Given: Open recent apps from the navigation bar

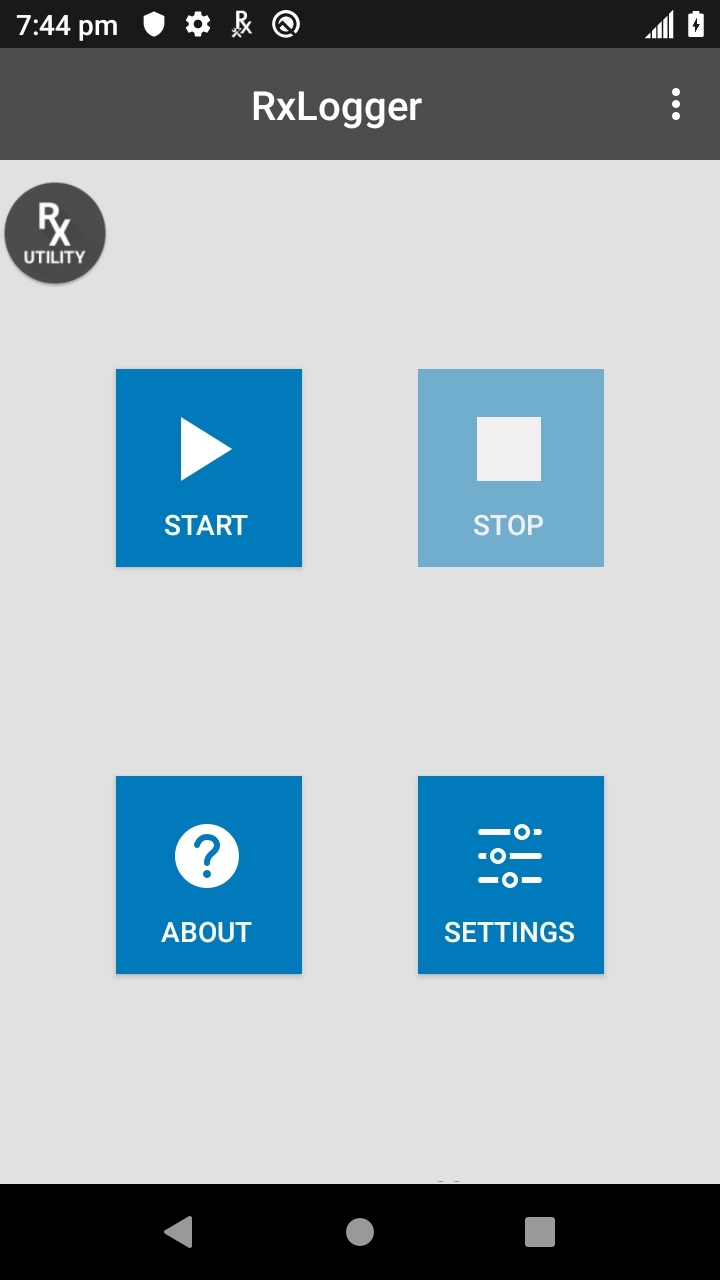Looking at the screenshot, I should coord(540,1232).
